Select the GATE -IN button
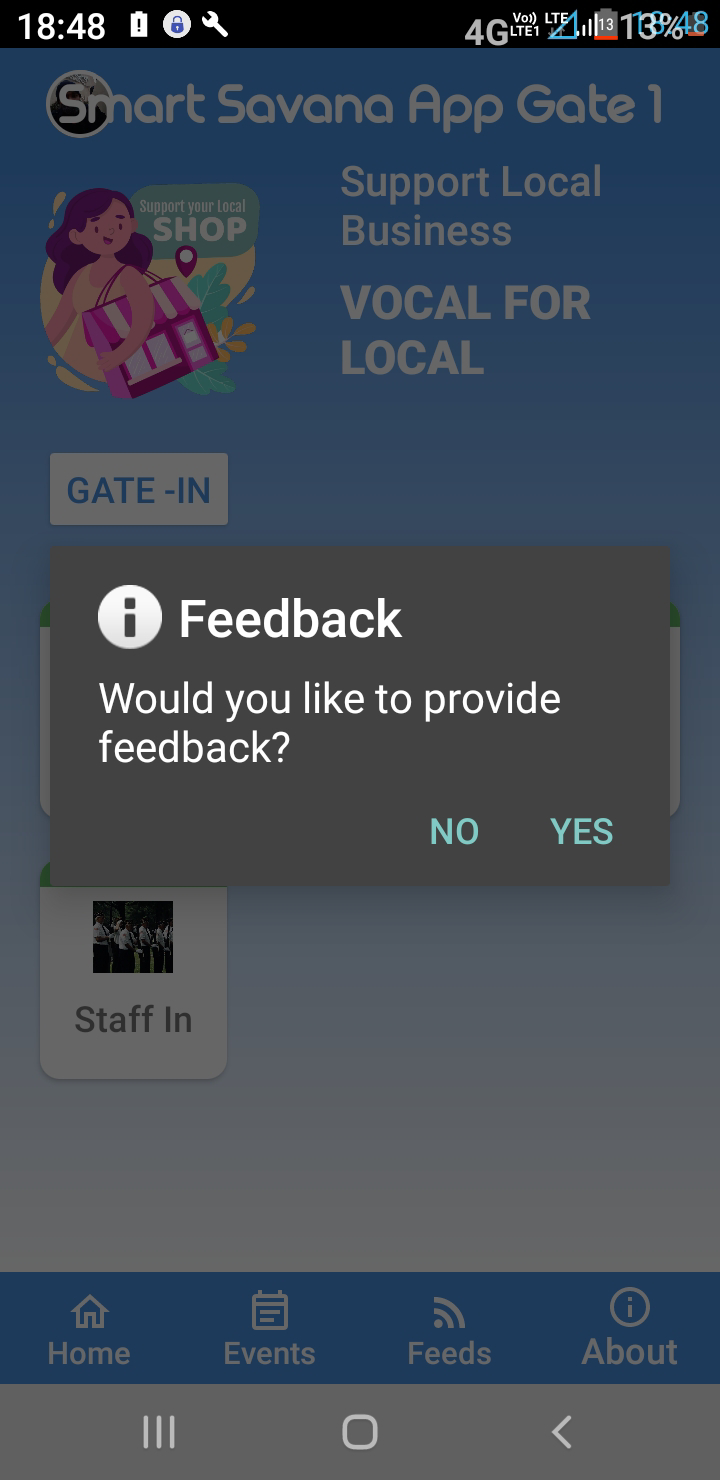The width and height of the screenshot is (720, 1480). [139, 490]
